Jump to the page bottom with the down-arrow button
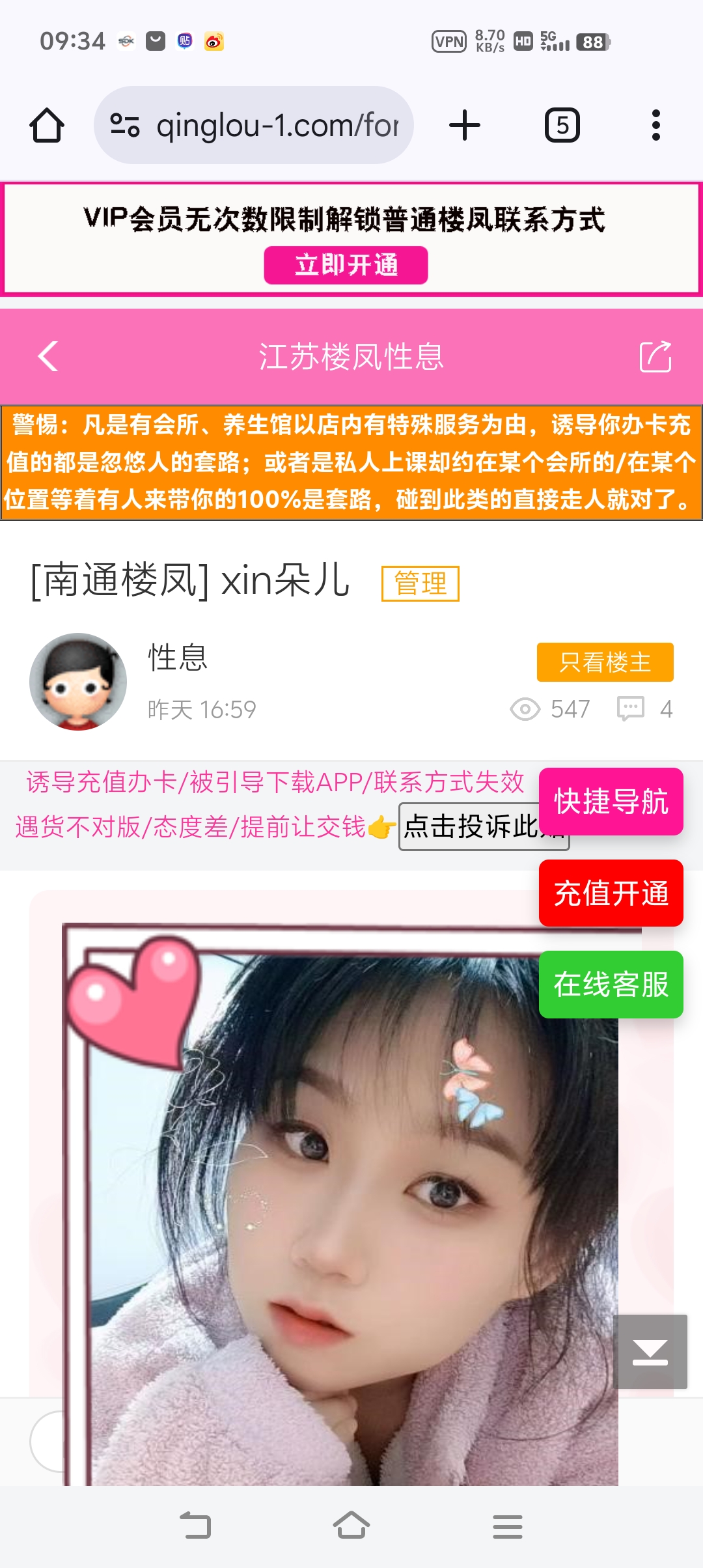This screenshot has width=703, height=1568. (650, 1351)
